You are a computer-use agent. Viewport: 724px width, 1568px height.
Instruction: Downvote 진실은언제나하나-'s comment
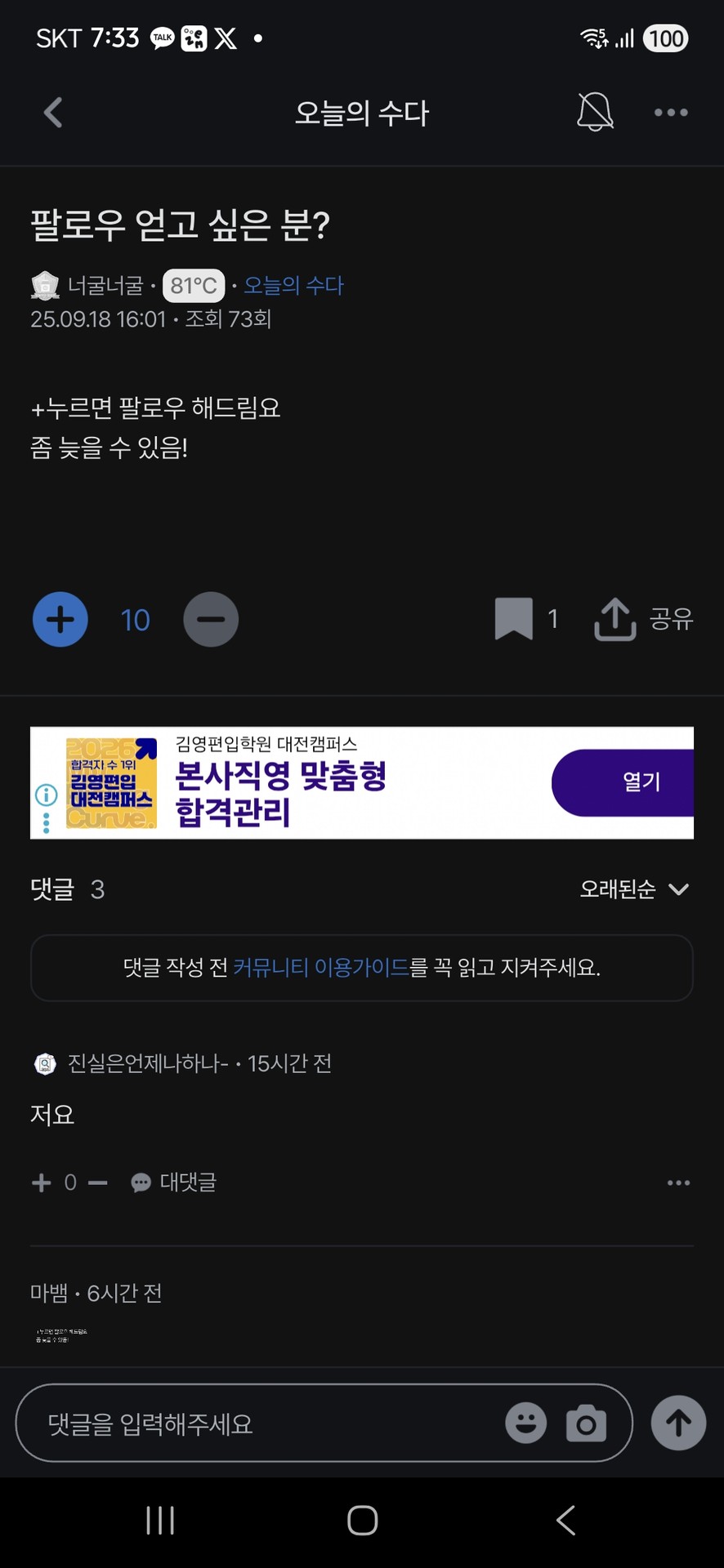(x=98, y=1183)
